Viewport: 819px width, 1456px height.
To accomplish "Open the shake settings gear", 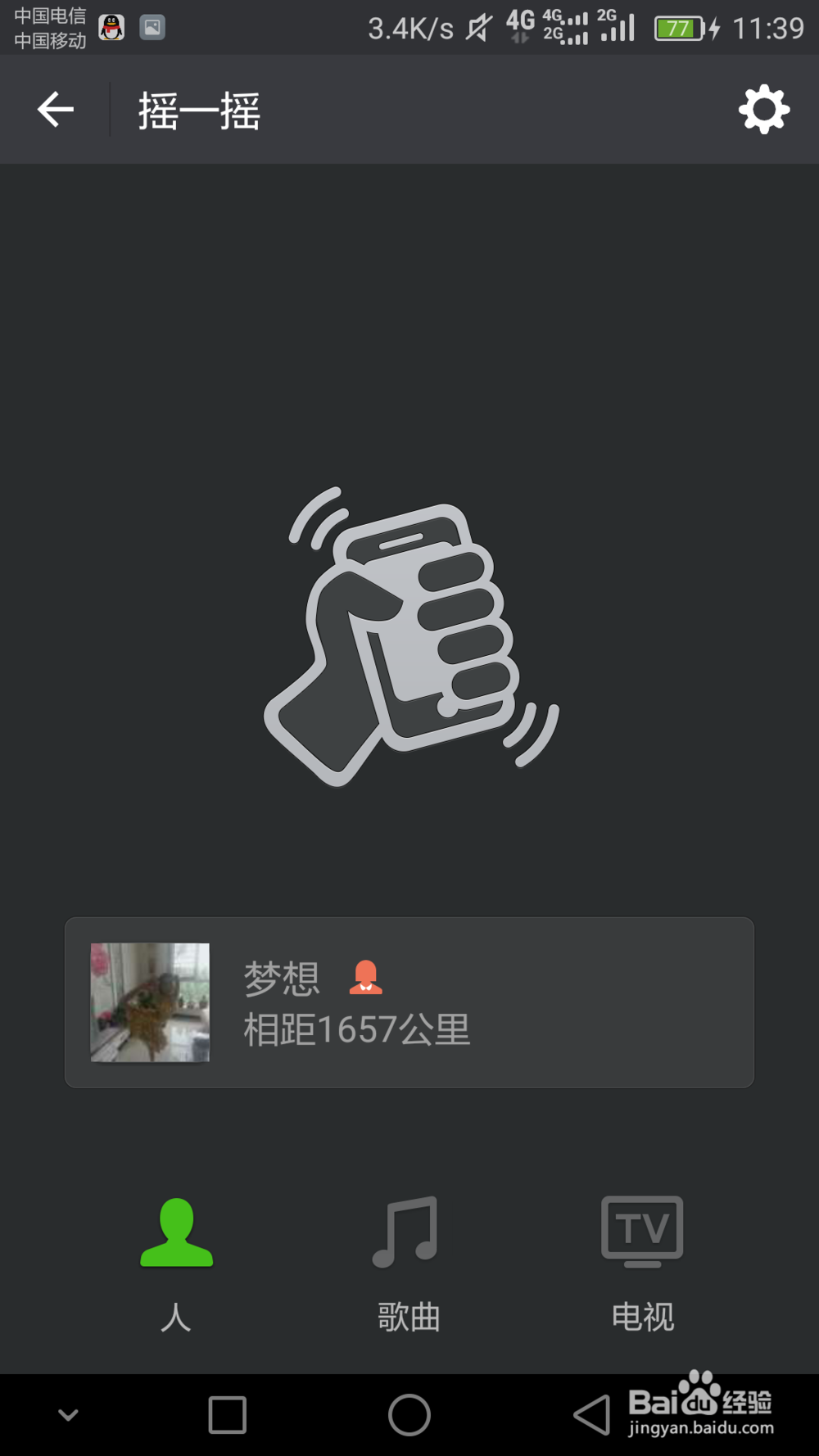I will [763, 110].
